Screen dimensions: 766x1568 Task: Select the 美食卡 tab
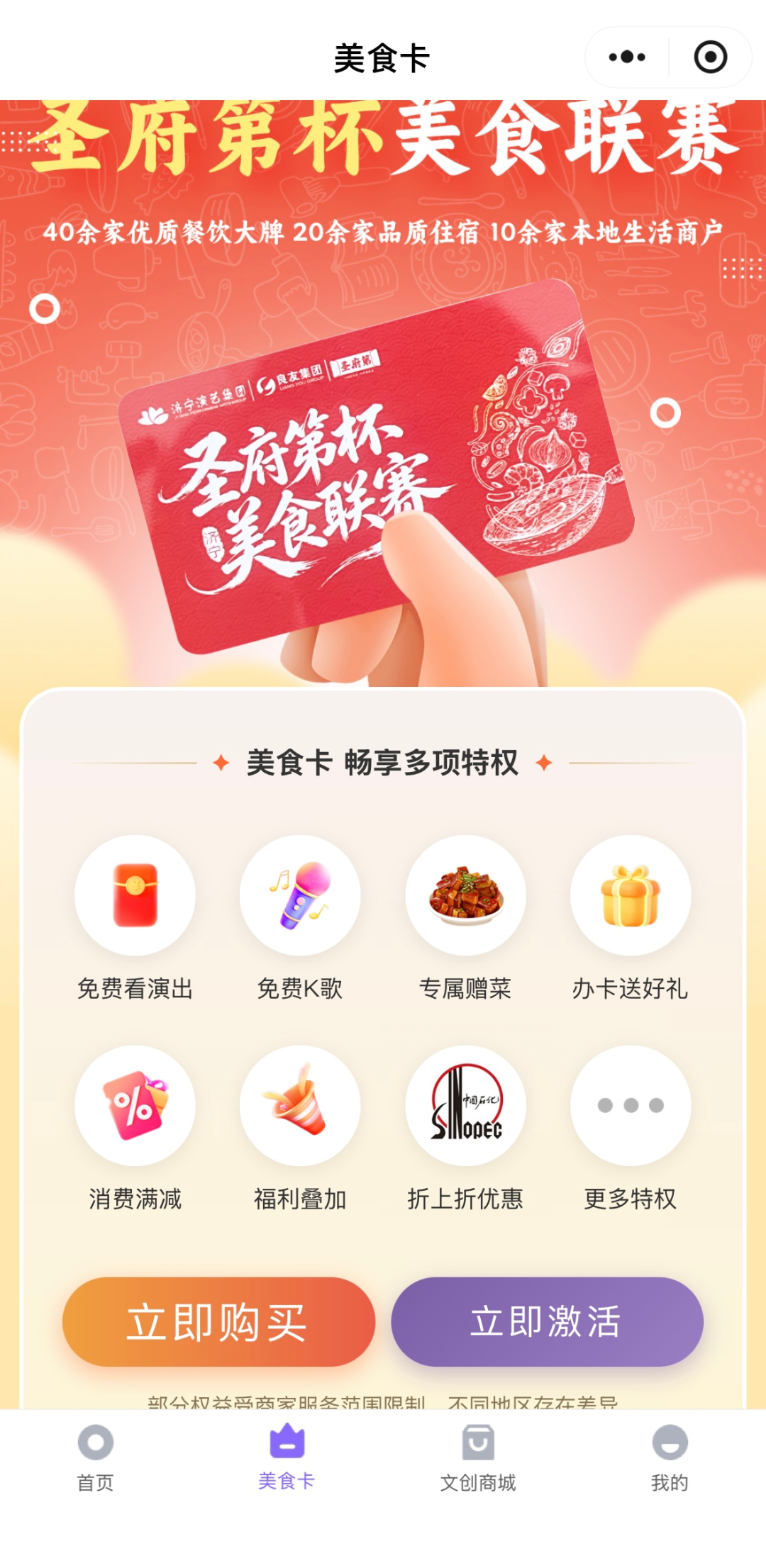click(x=287, y=1457)
